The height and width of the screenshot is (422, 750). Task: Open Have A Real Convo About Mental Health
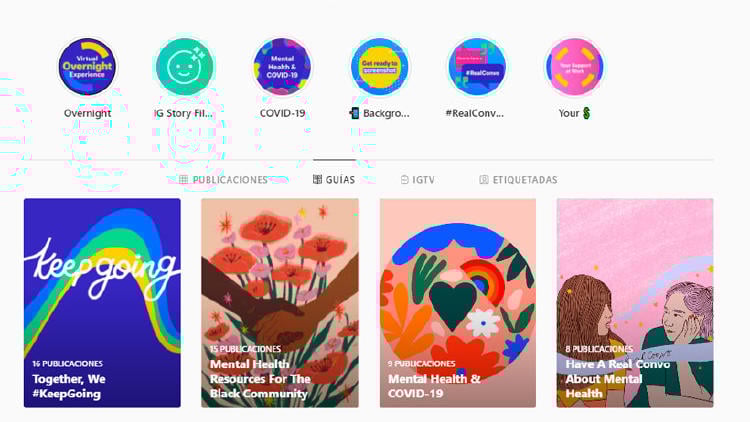tap(634, 302)
